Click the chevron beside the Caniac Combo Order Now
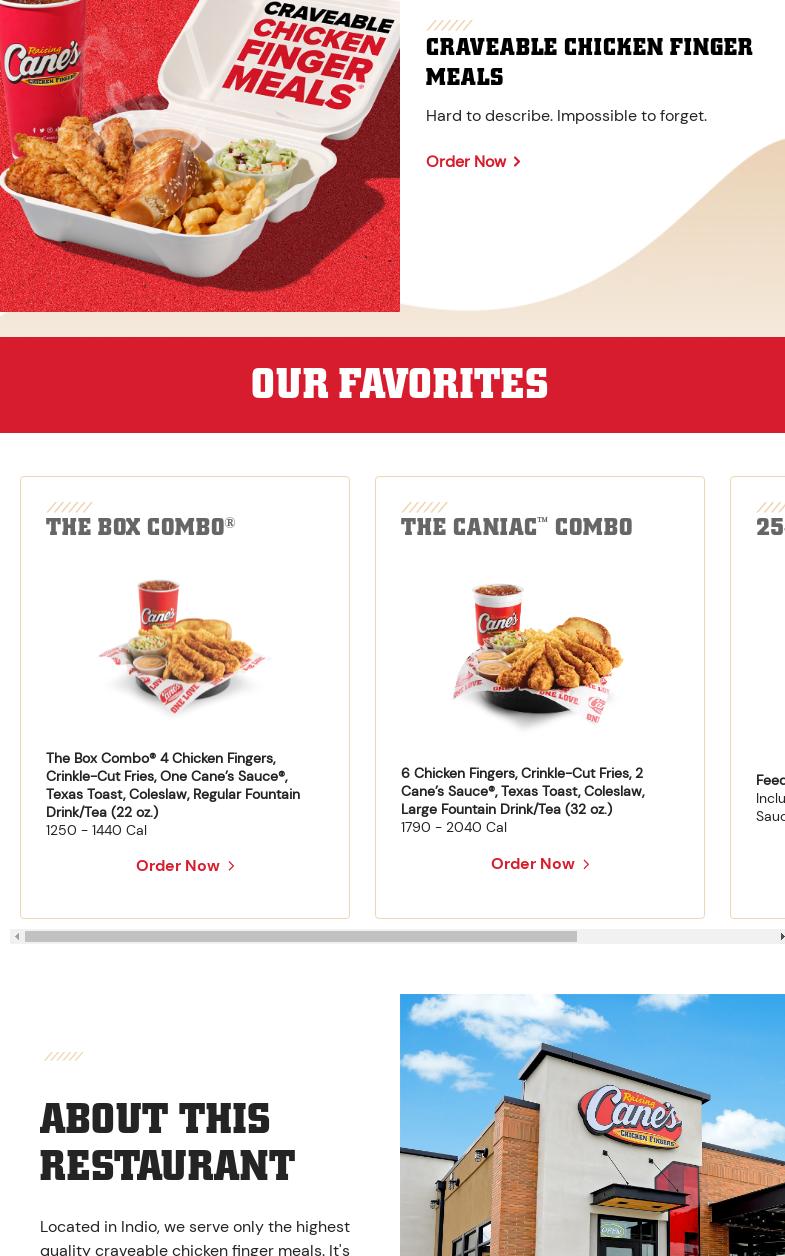 [586, 864]
